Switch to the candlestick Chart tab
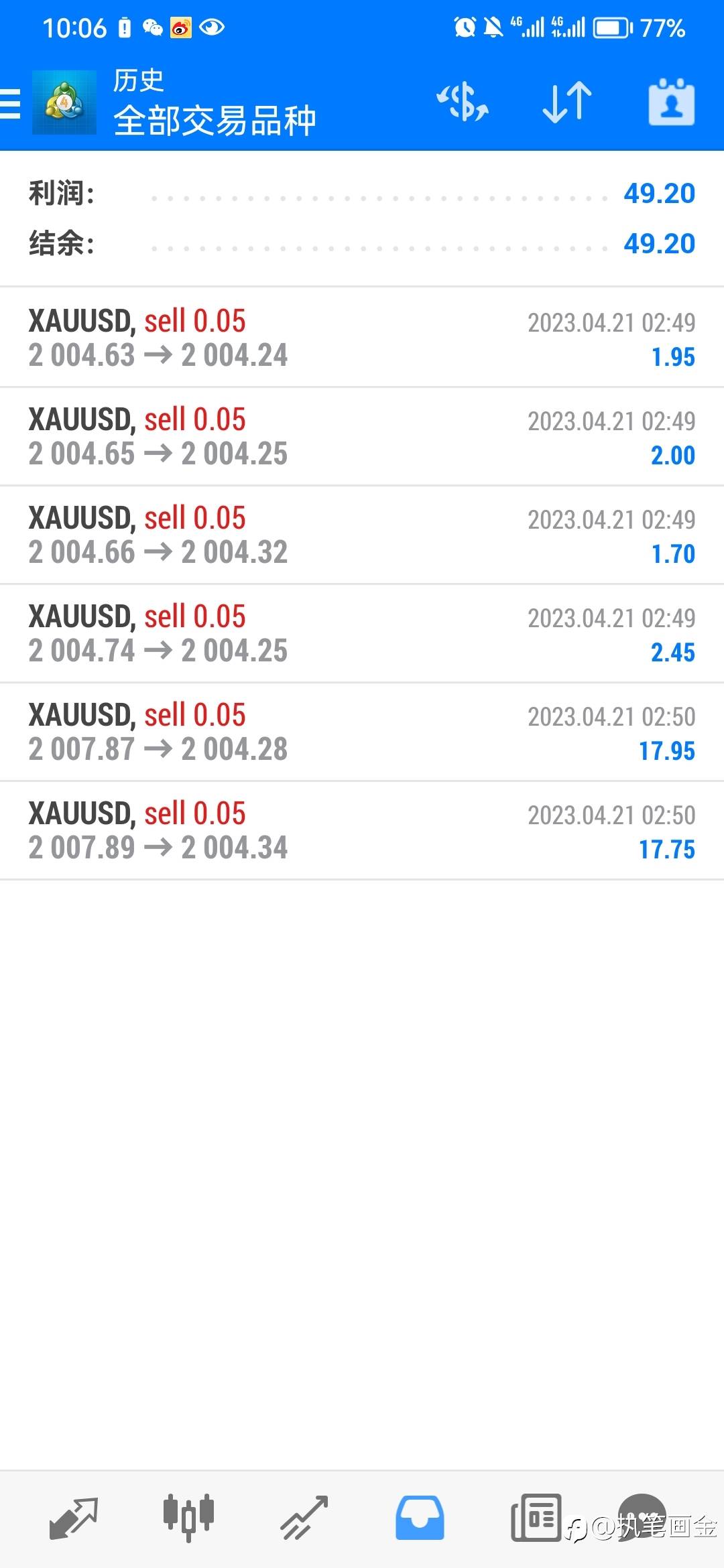The width and height of the screenshot is (724, 1568). point(188,1518)
